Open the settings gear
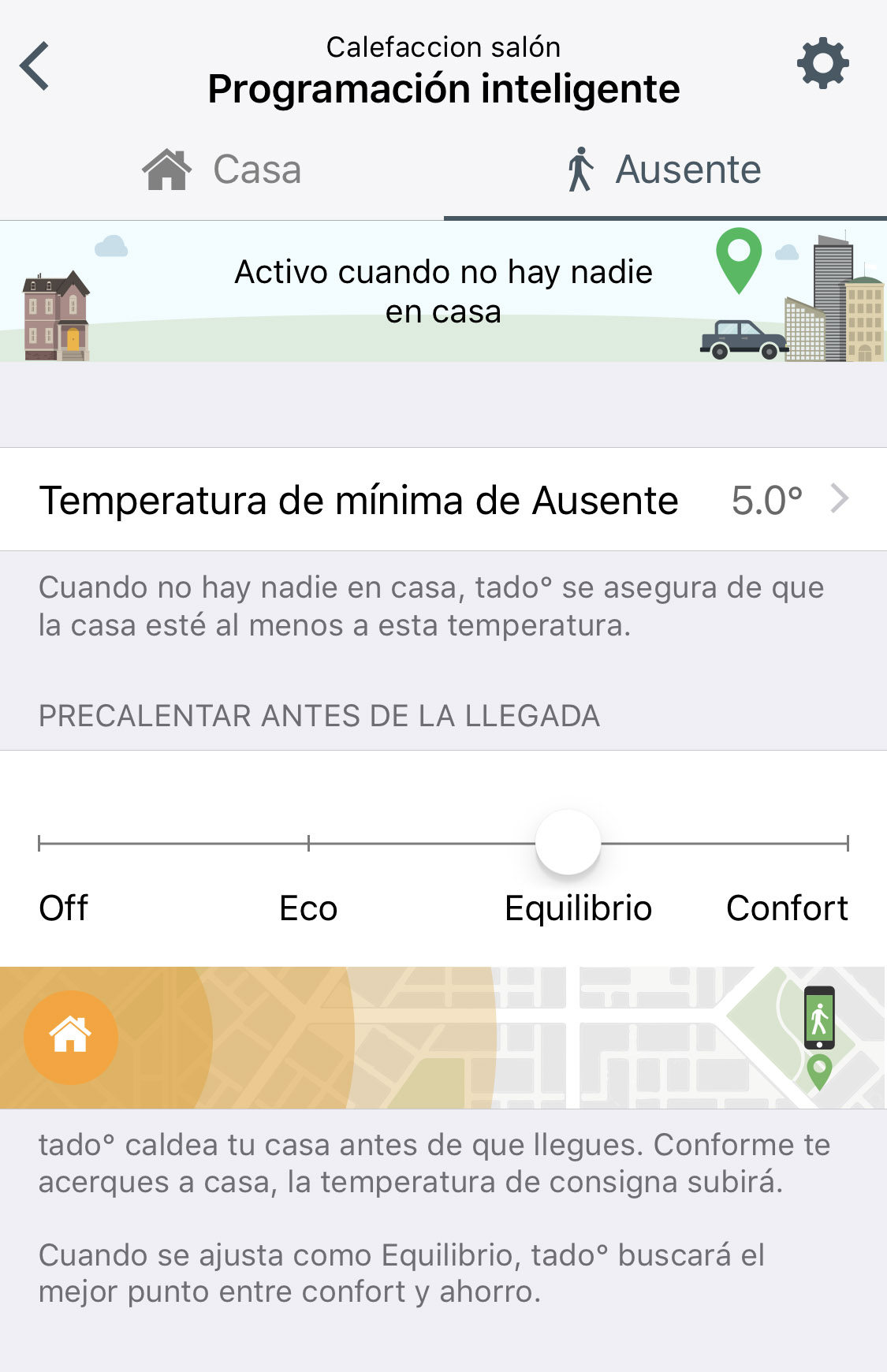Viewport: 887px width, 1372px height. click(x=822, y=63)
